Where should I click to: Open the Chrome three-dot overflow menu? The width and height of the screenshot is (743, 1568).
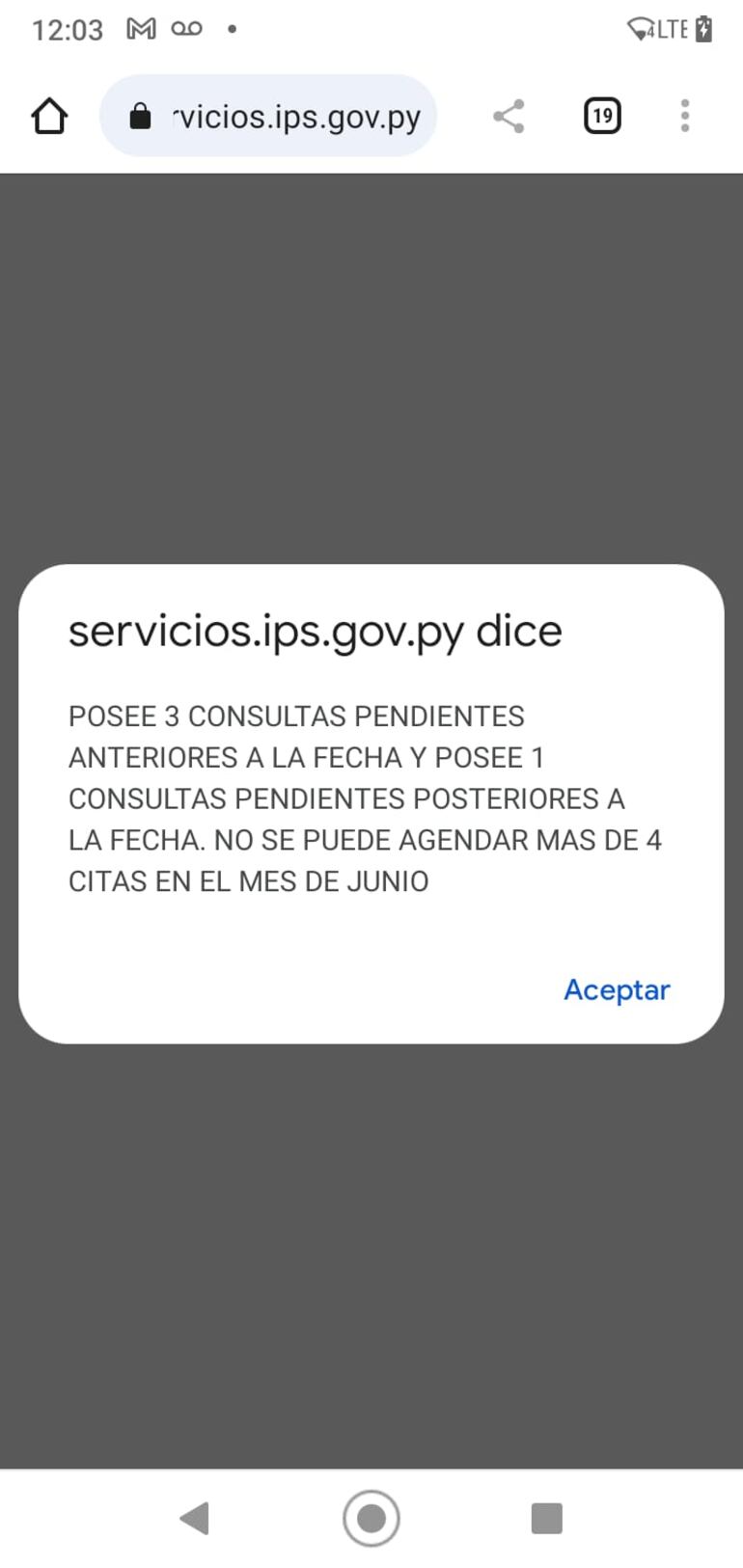(684, 116)
